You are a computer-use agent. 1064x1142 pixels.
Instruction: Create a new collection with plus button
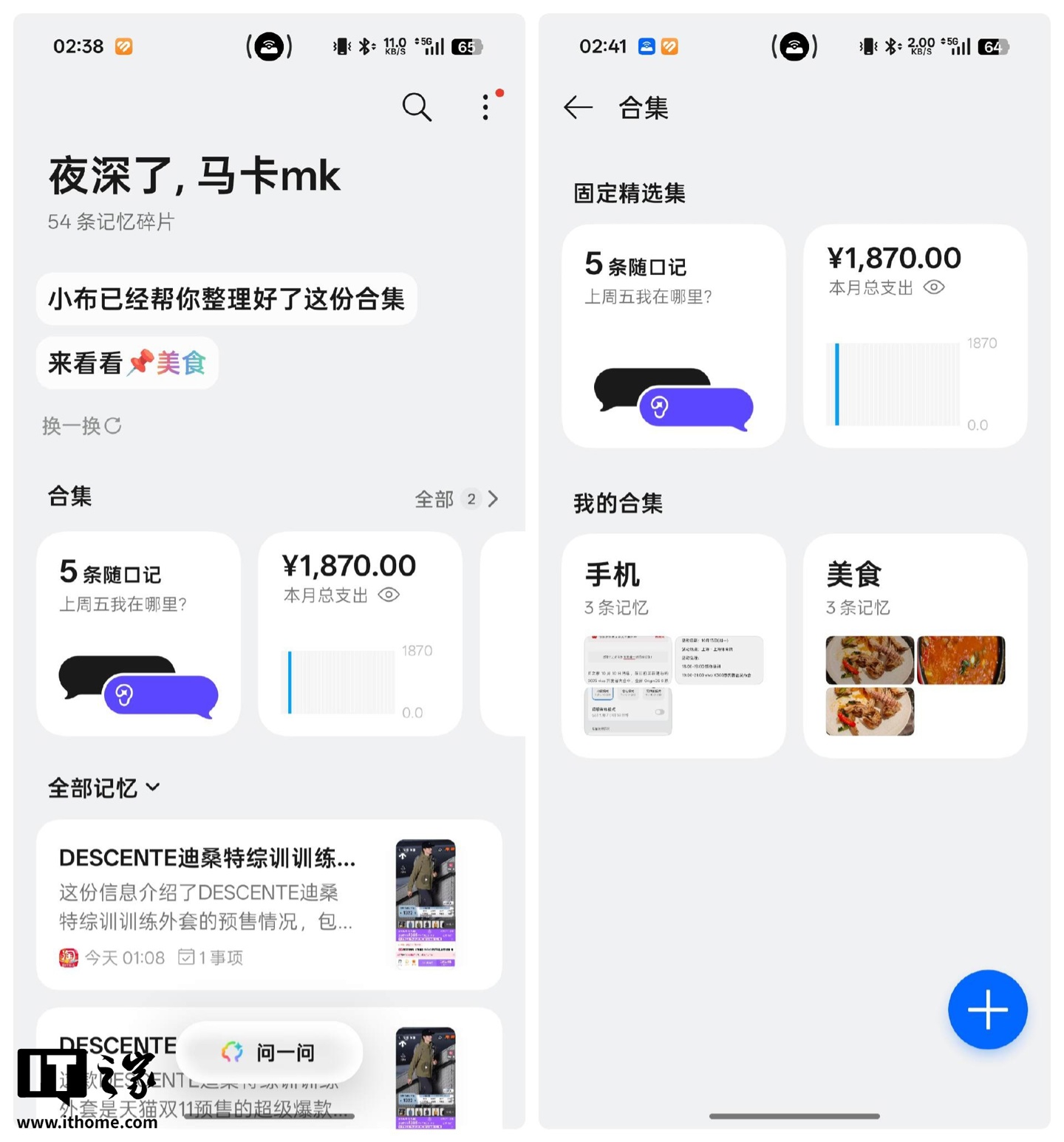click(987, 1009)
